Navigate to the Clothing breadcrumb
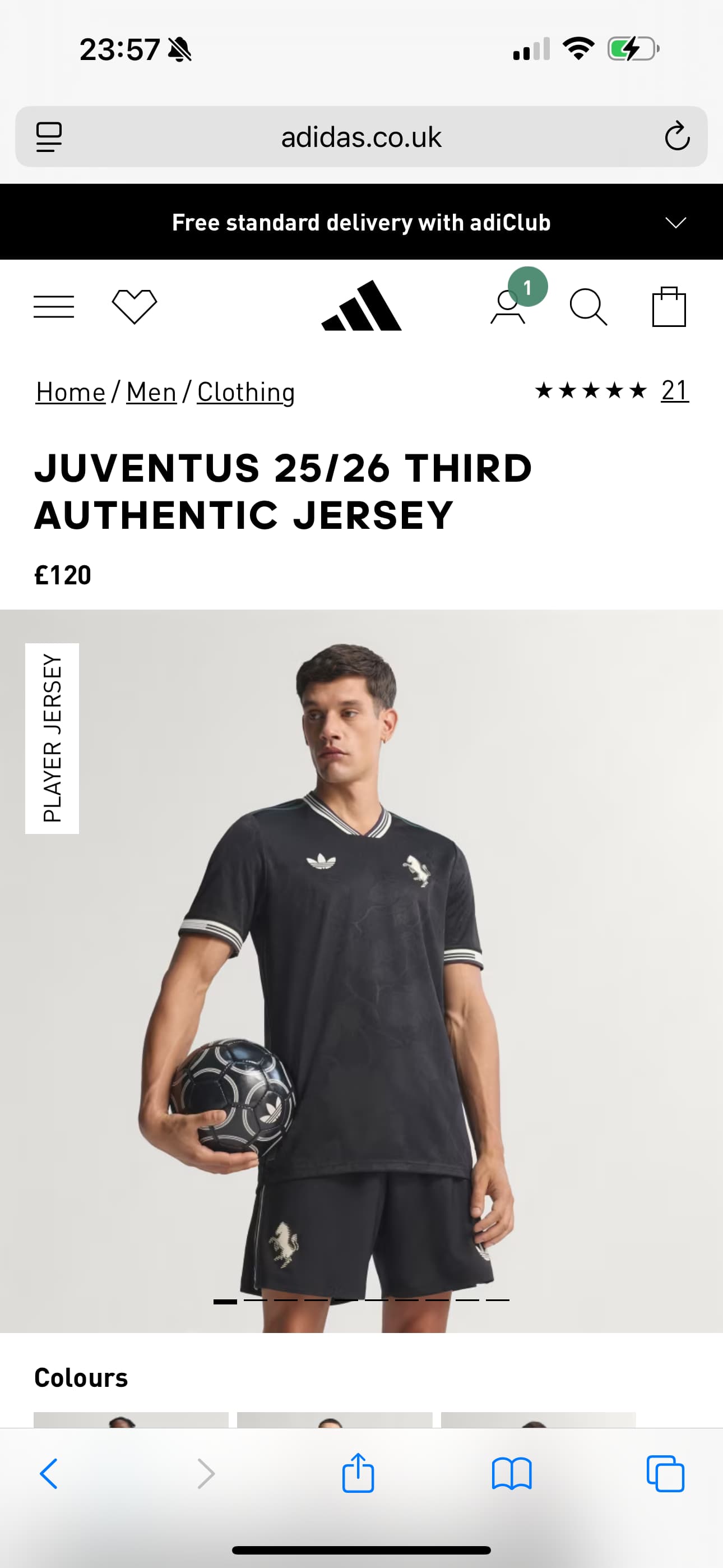Screen dimensions: 723x1568 pos(246,393)
